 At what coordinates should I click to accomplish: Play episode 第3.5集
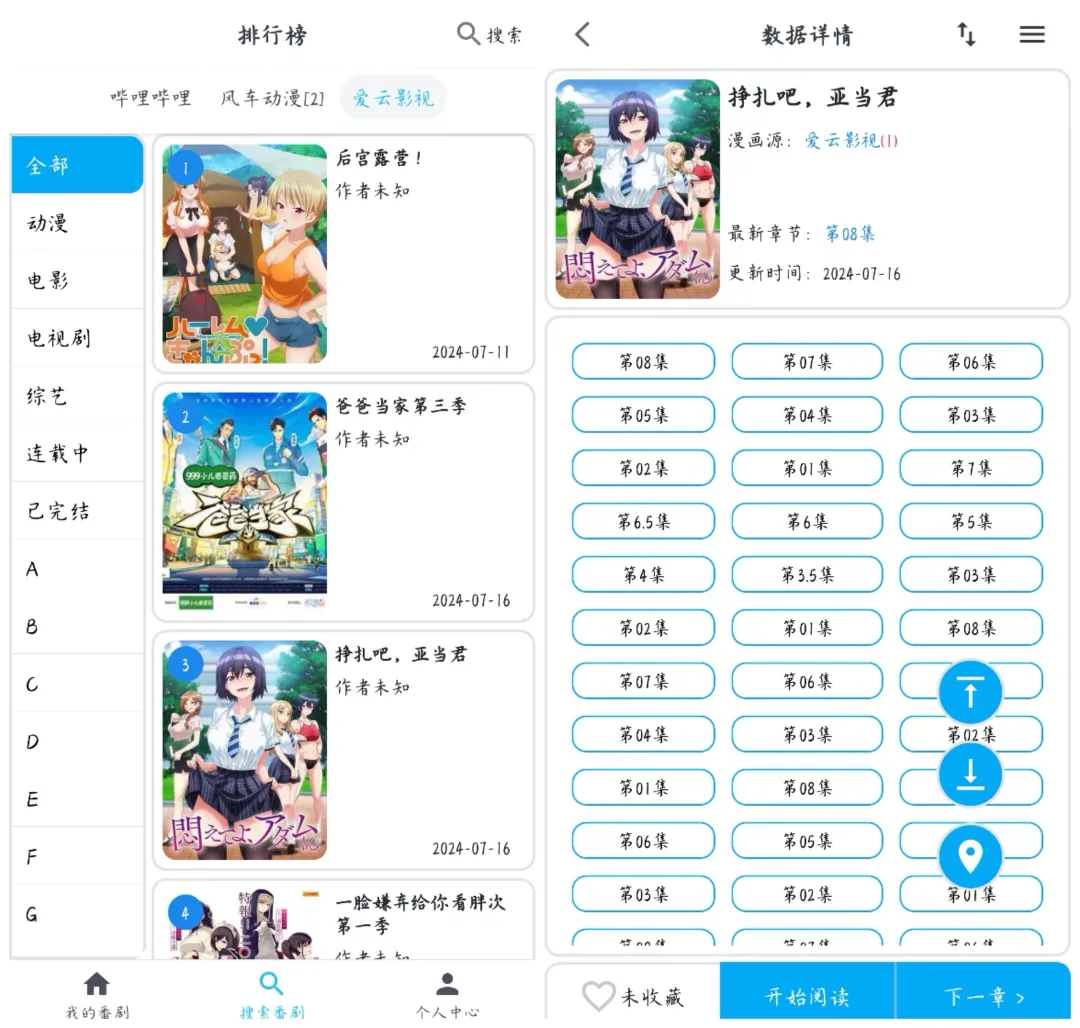tap(806, 574)
